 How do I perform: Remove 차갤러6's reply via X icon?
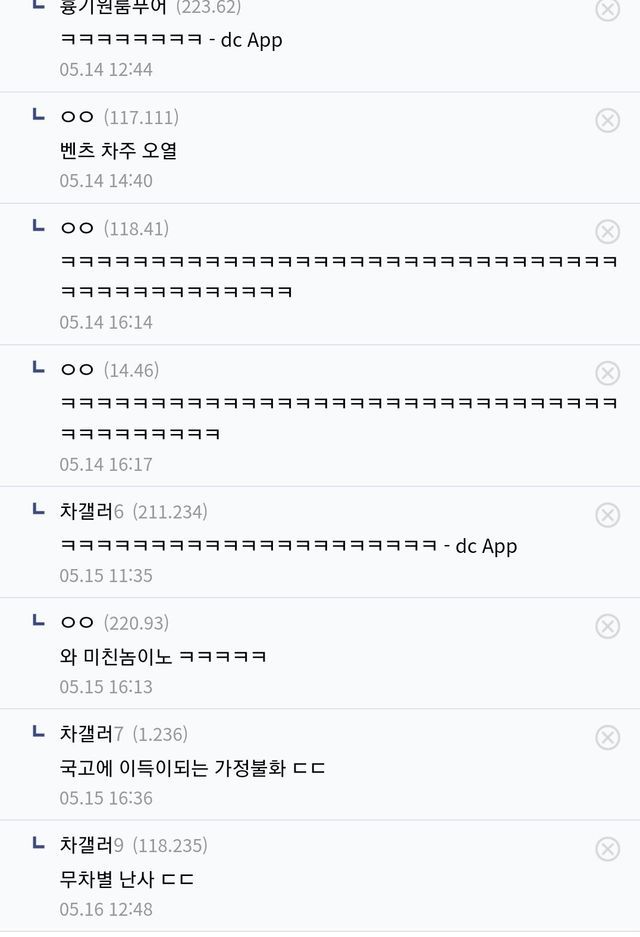click(607, 515)
